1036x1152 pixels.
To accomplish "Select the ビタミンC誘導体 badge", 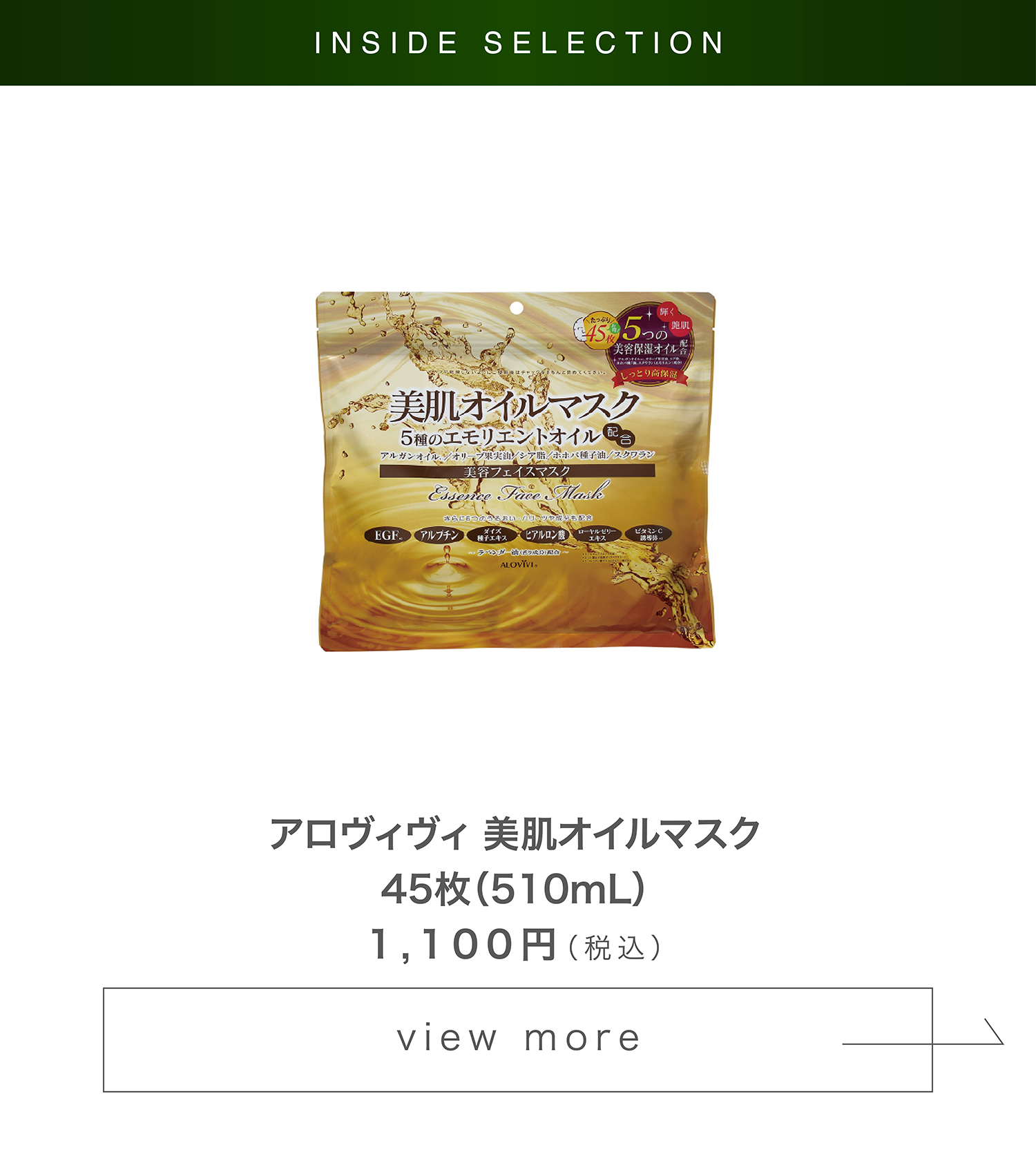I will [651, 535].
